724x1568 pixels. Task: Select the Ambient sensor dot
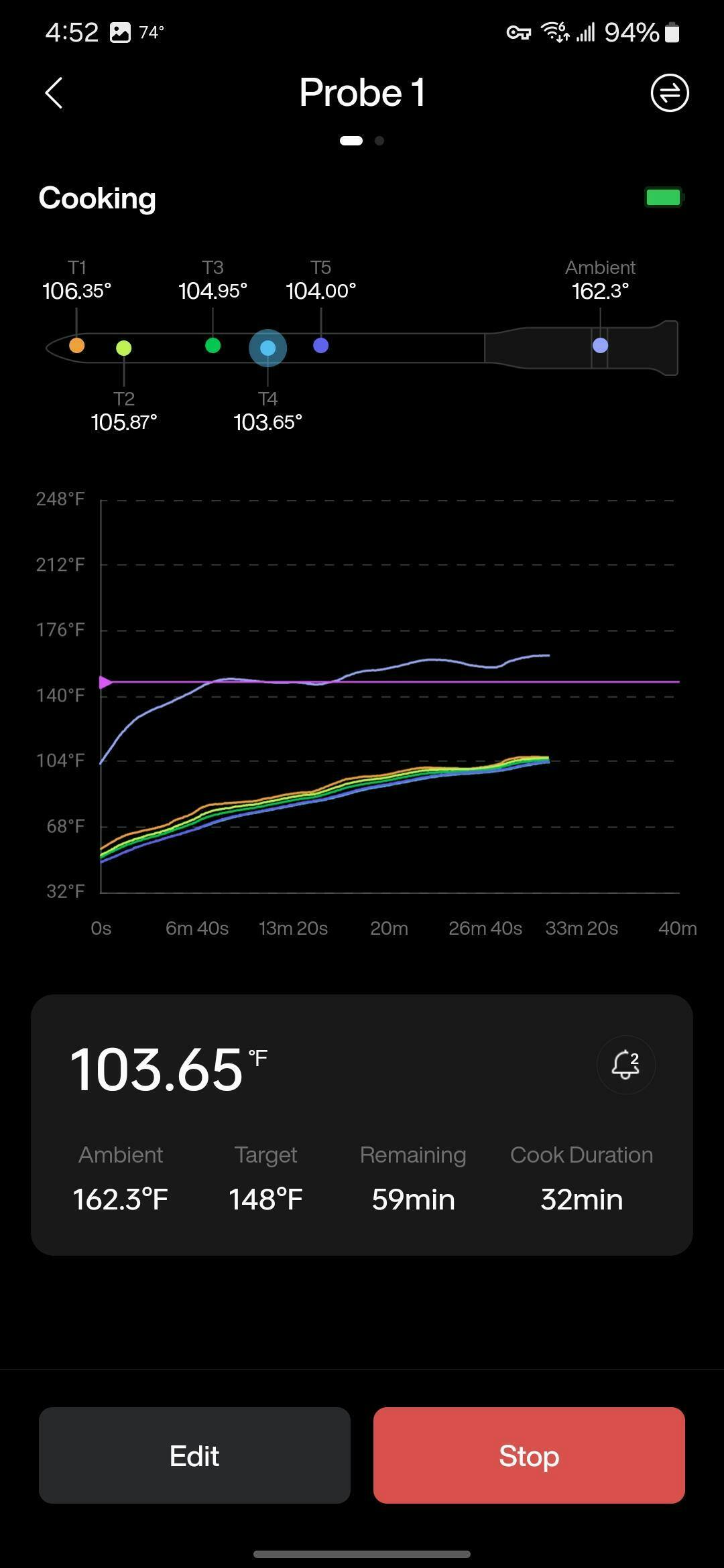coord(600,346)
